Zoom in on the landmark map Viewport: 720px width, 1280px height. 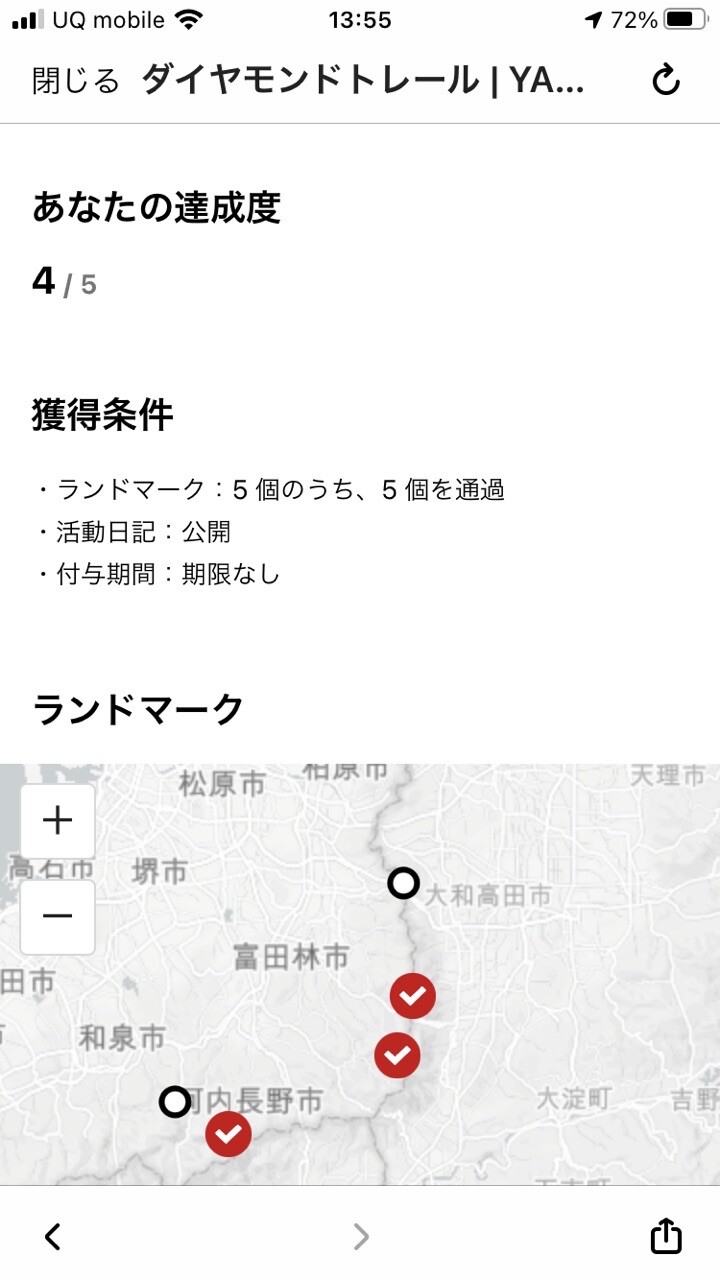(x=58, y=820)
